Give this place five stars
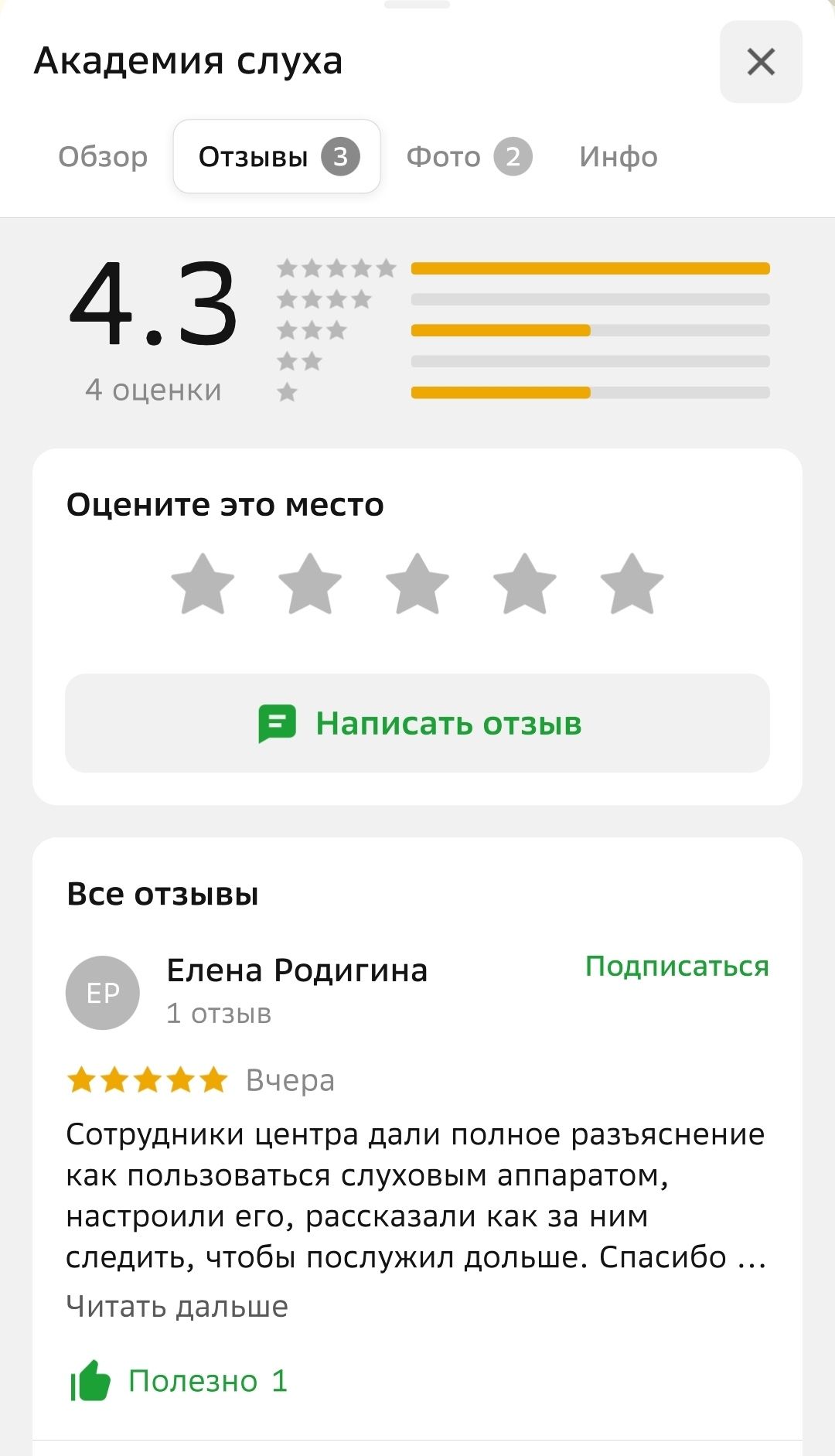This screenshot has height=1456, width=835. 632,585
